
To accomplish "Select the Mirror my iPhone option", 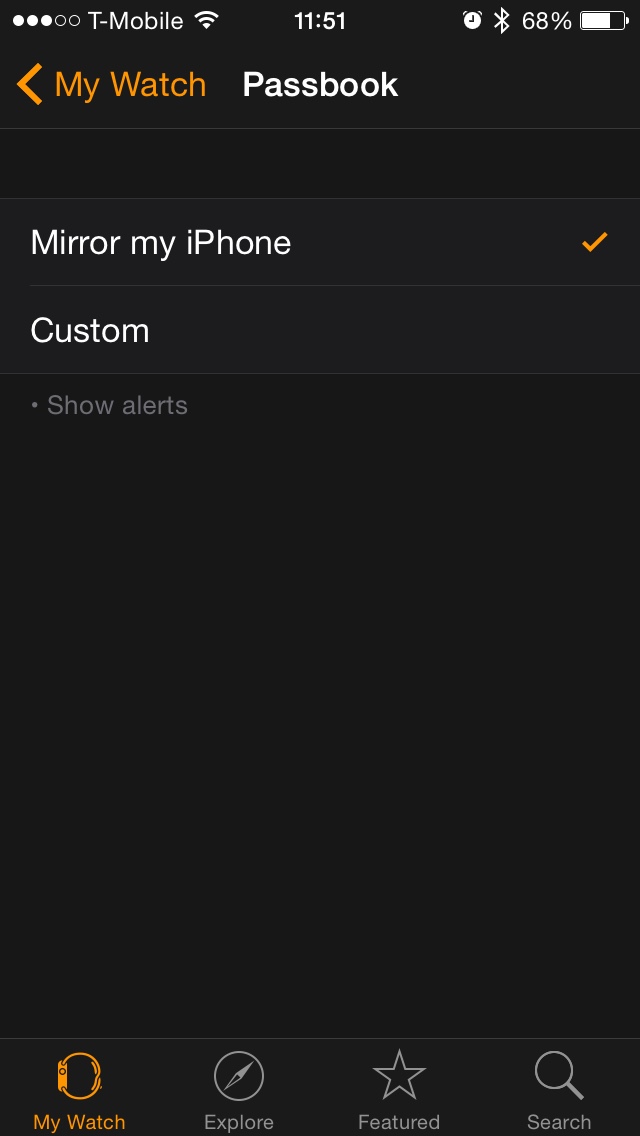I will 320,242.
